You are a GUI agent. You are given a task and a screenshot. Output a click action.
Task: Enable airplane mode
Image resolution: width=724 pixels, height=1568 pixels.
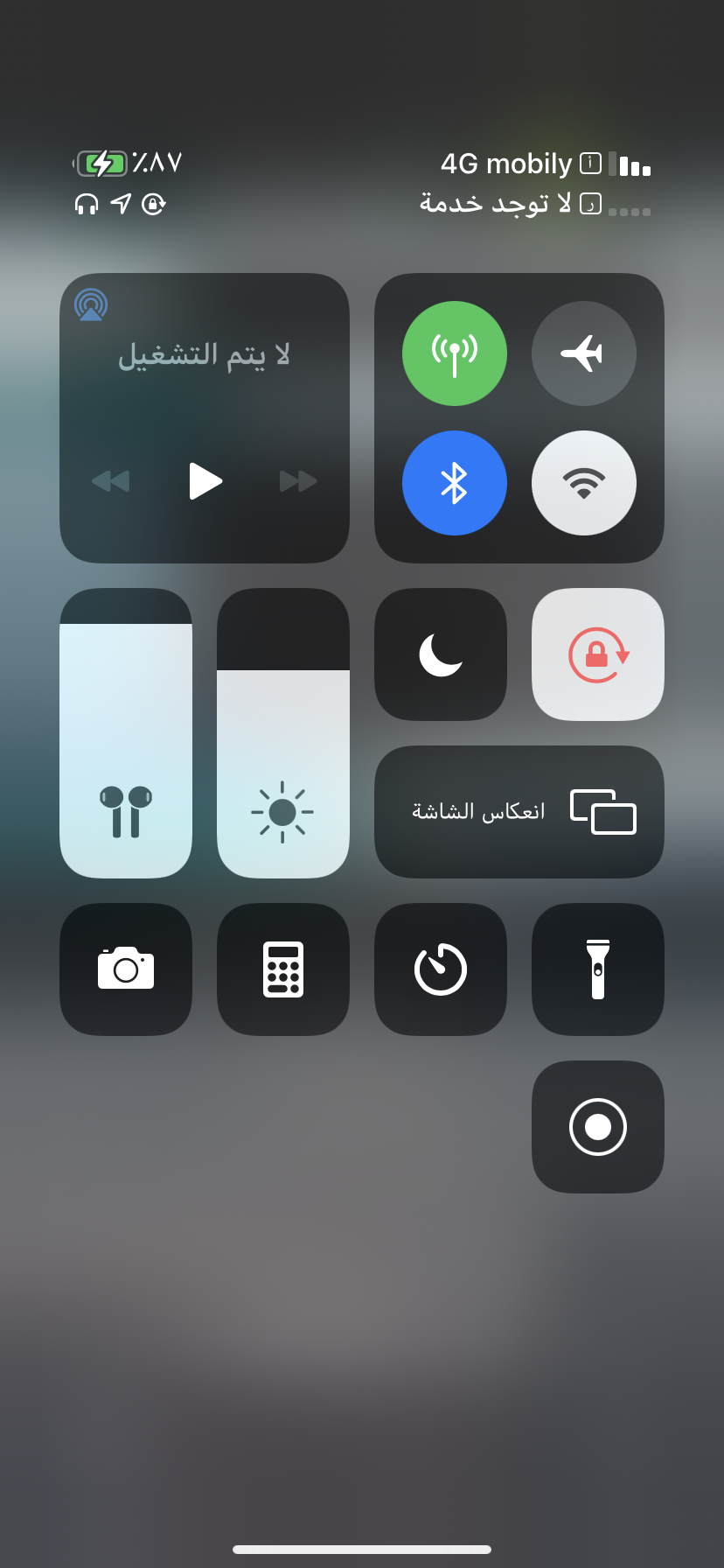pyautogui.click(x=583, y=353)
